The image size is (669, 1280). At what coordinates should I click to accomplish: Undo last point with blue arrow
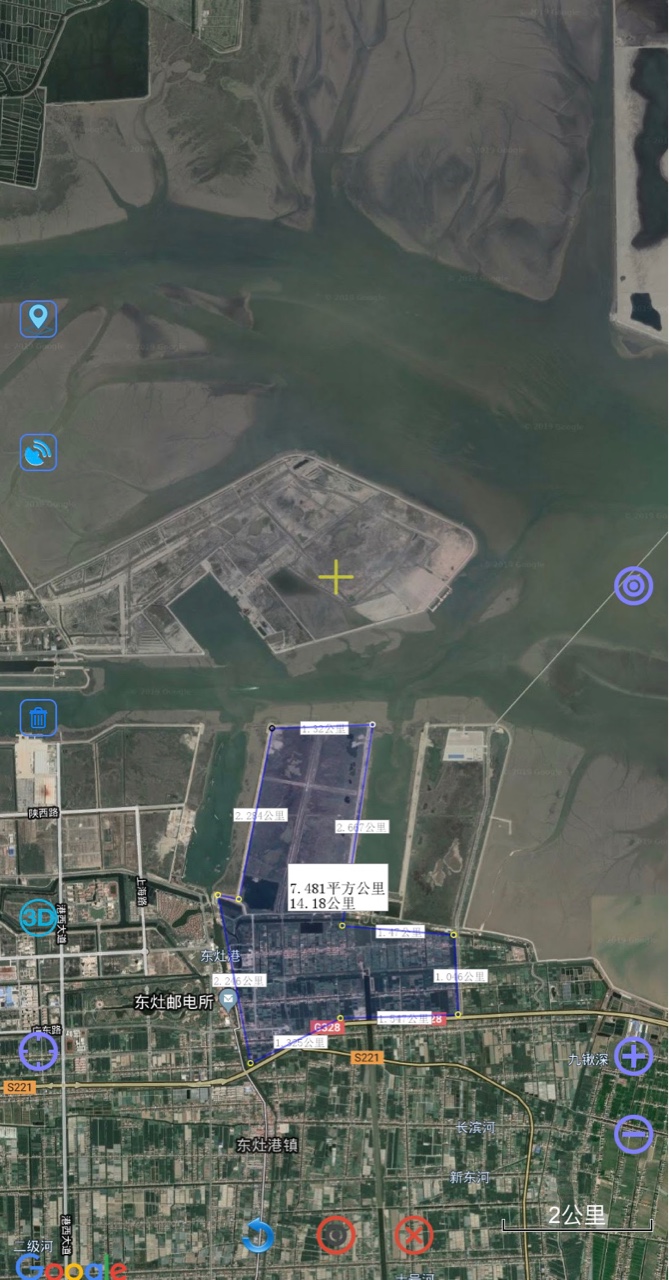pos(258,1237)
